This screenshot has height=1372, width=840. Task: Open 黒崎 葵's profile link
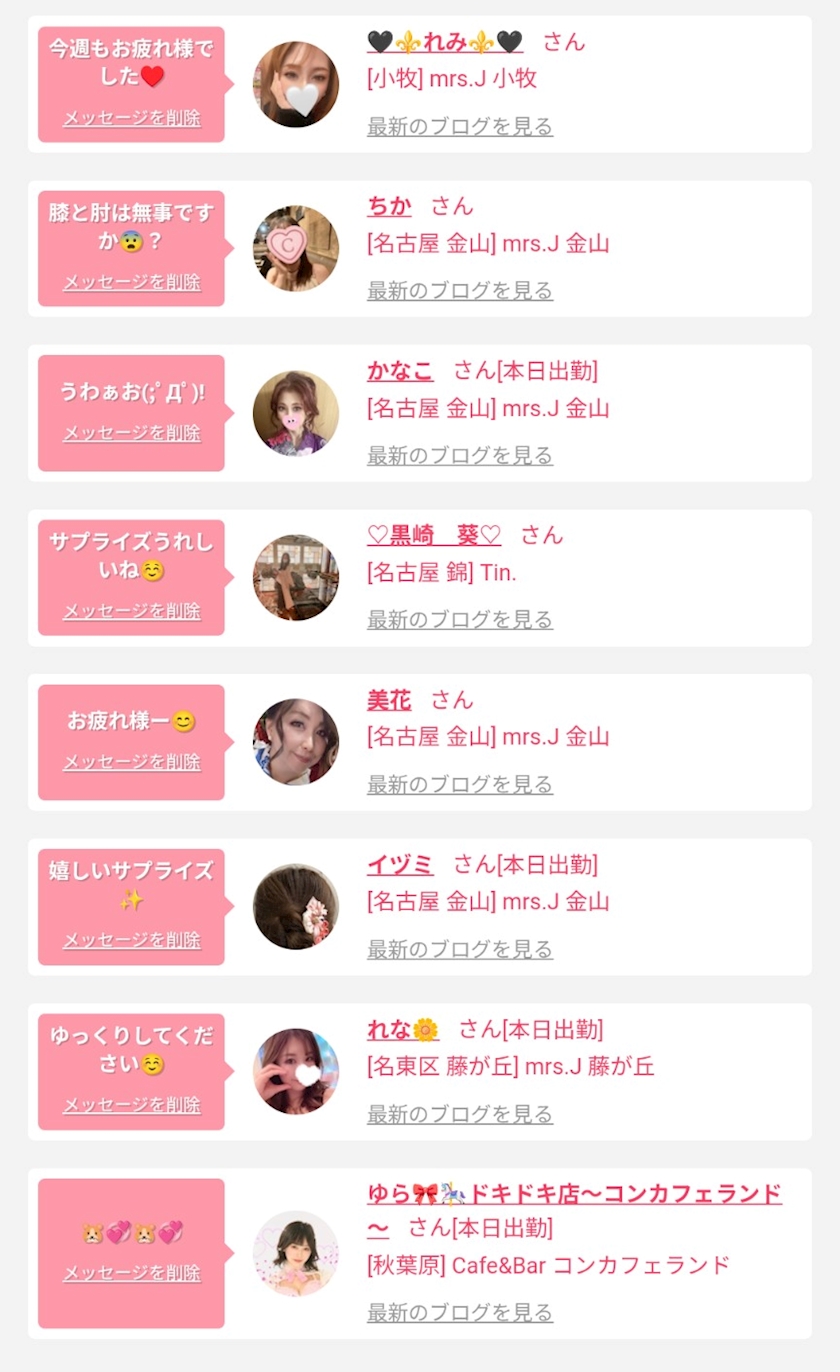pos(434,535)
